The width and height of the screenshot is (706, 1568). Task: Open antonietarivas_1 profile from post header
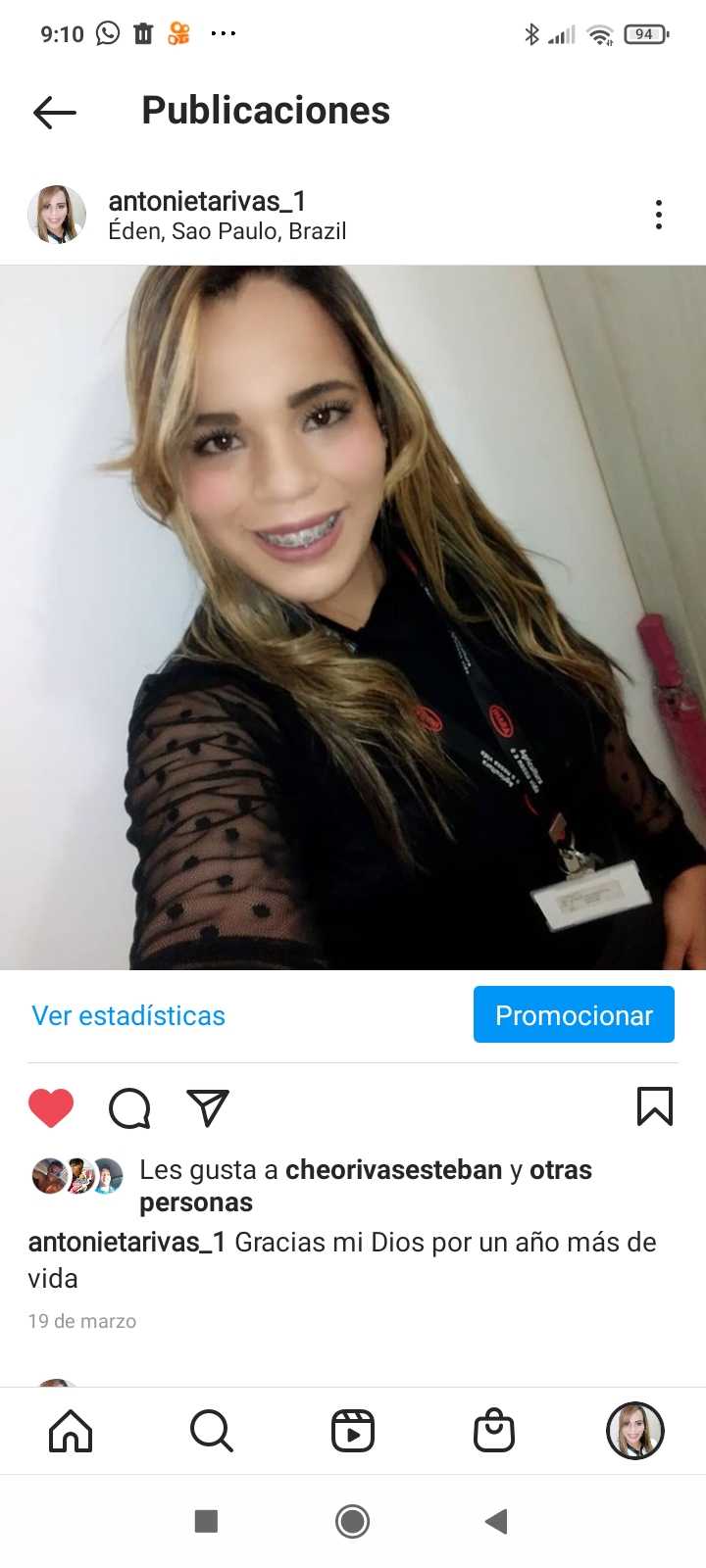(206, 201)
